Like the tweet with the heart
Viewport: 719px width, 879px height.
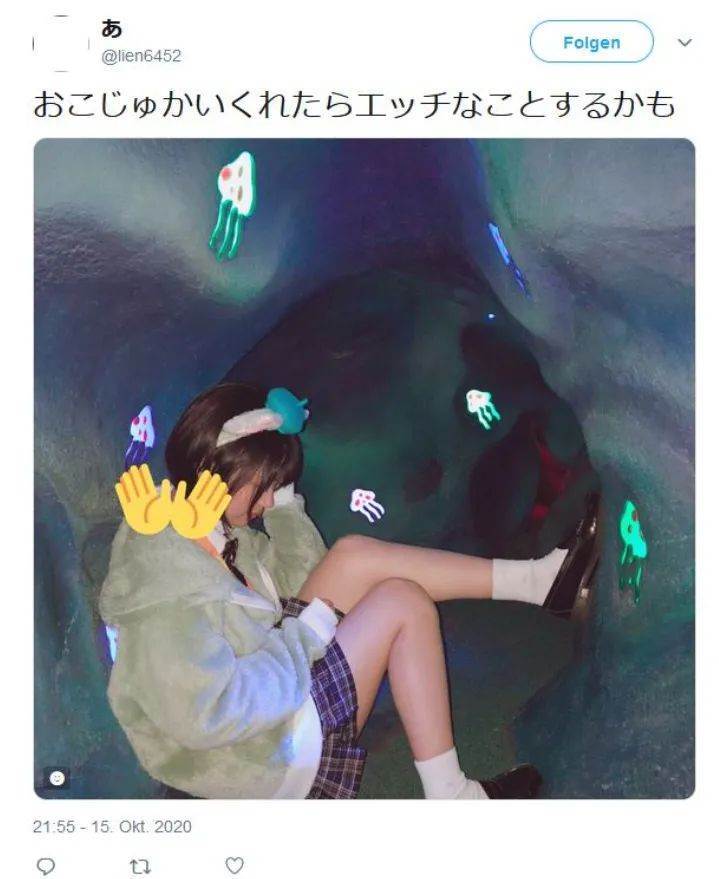[x=233, y=864]
